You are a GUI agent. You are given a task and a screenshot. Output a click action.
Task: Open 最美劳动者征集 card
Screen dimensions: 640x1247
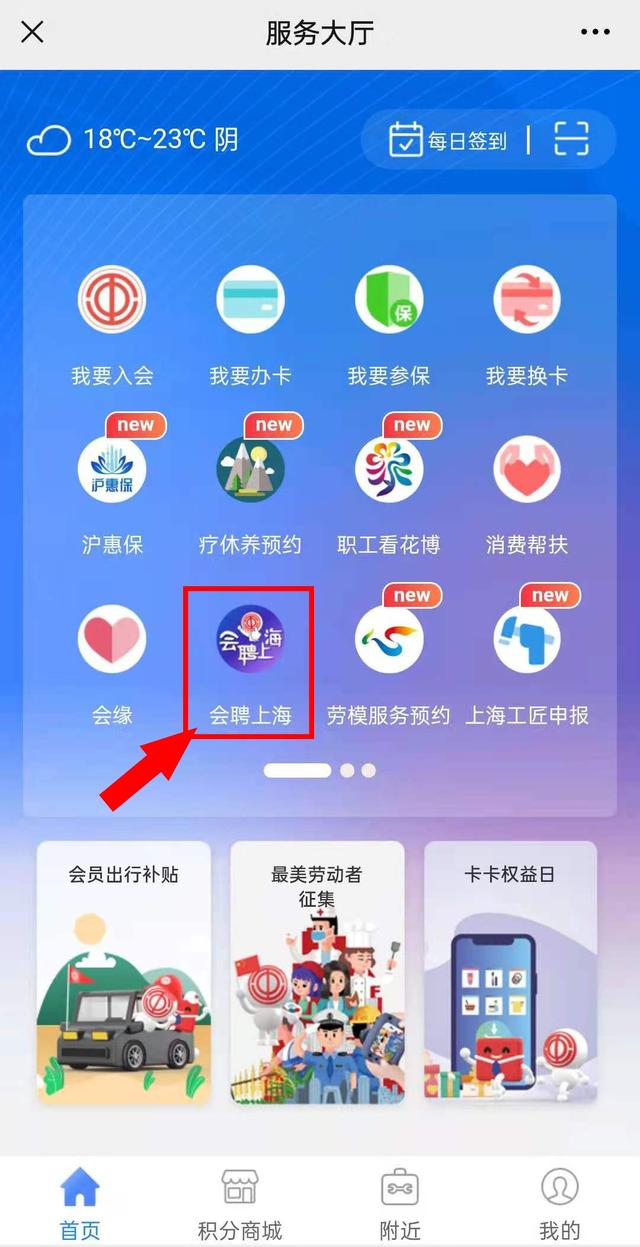pos(317,972)
